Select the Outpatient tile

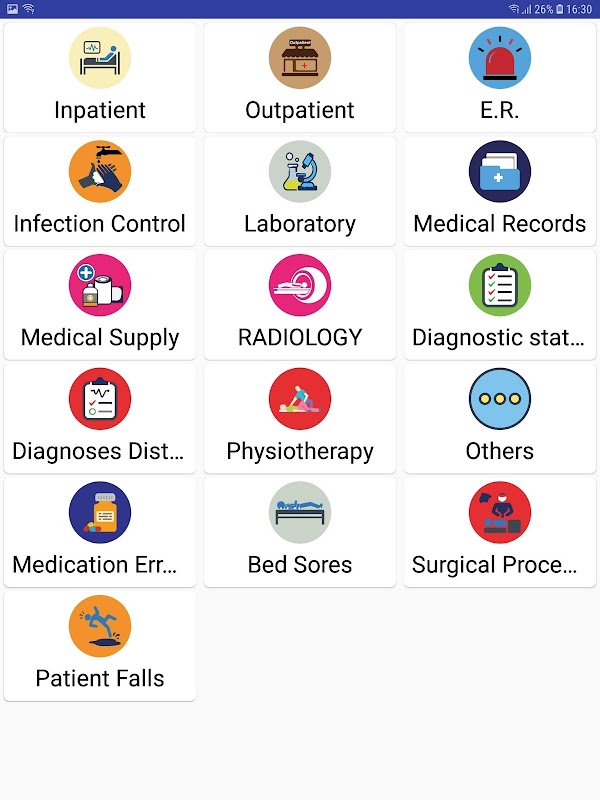(300, 78)
